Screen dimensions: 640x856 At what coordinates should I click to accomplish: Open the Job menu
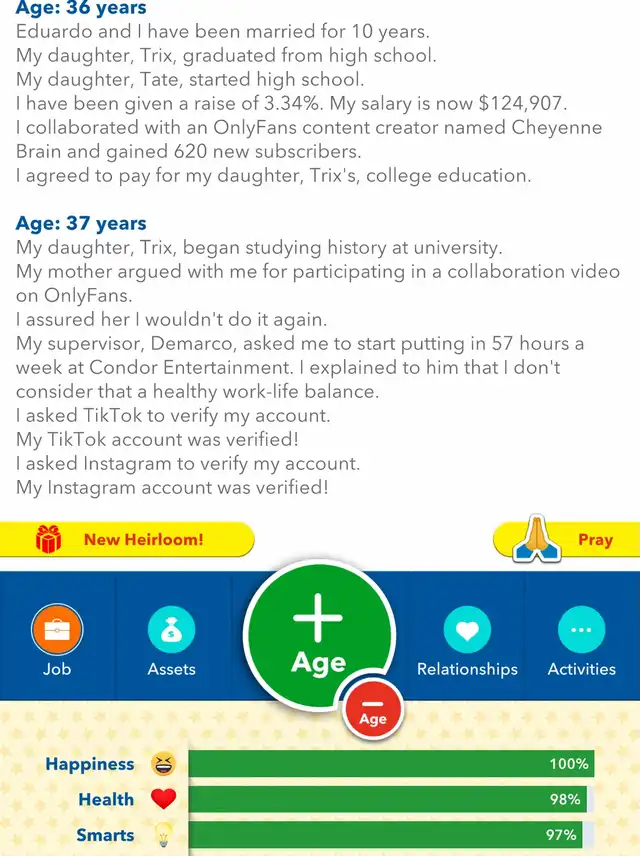coord(57,641)
